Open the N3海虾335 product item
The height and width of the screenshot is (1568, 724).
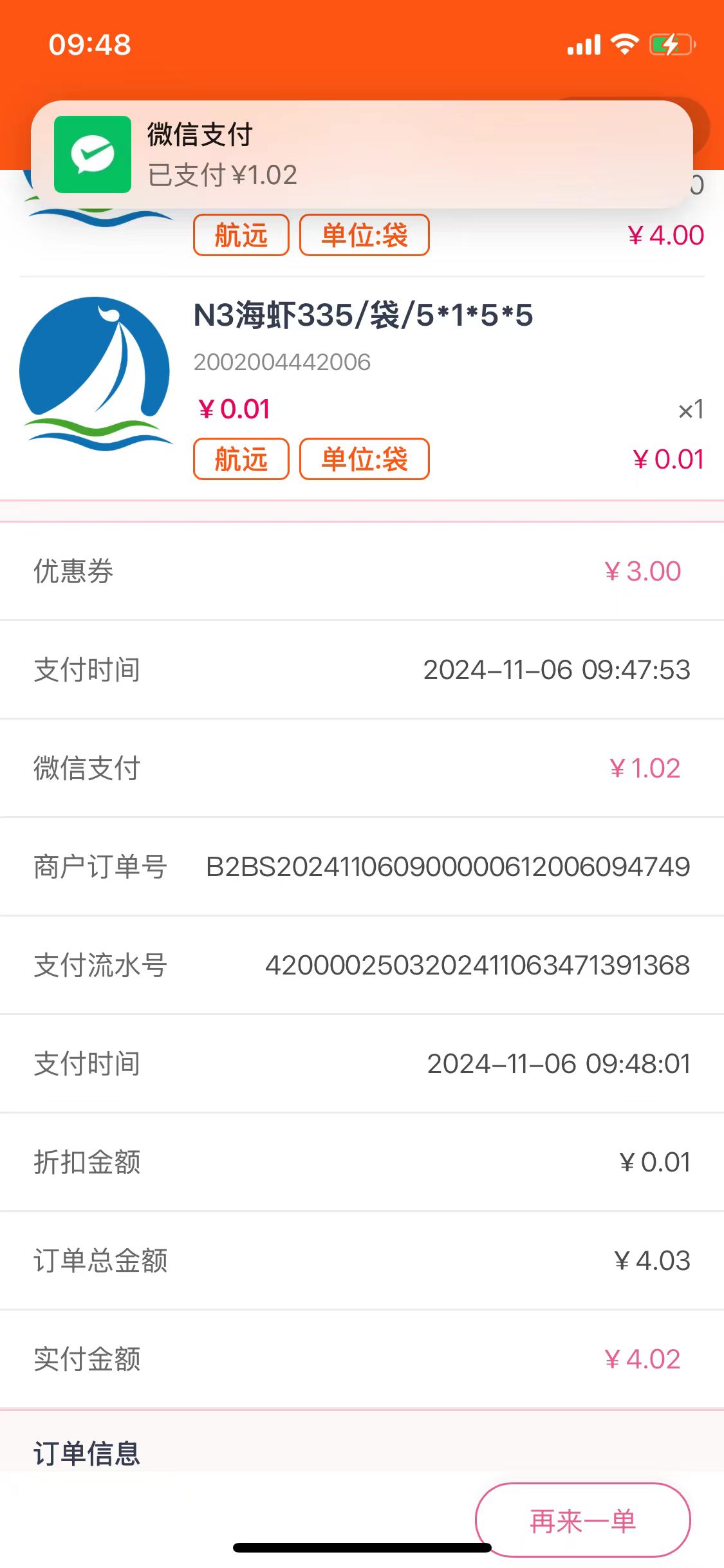[x=363, y=315]
